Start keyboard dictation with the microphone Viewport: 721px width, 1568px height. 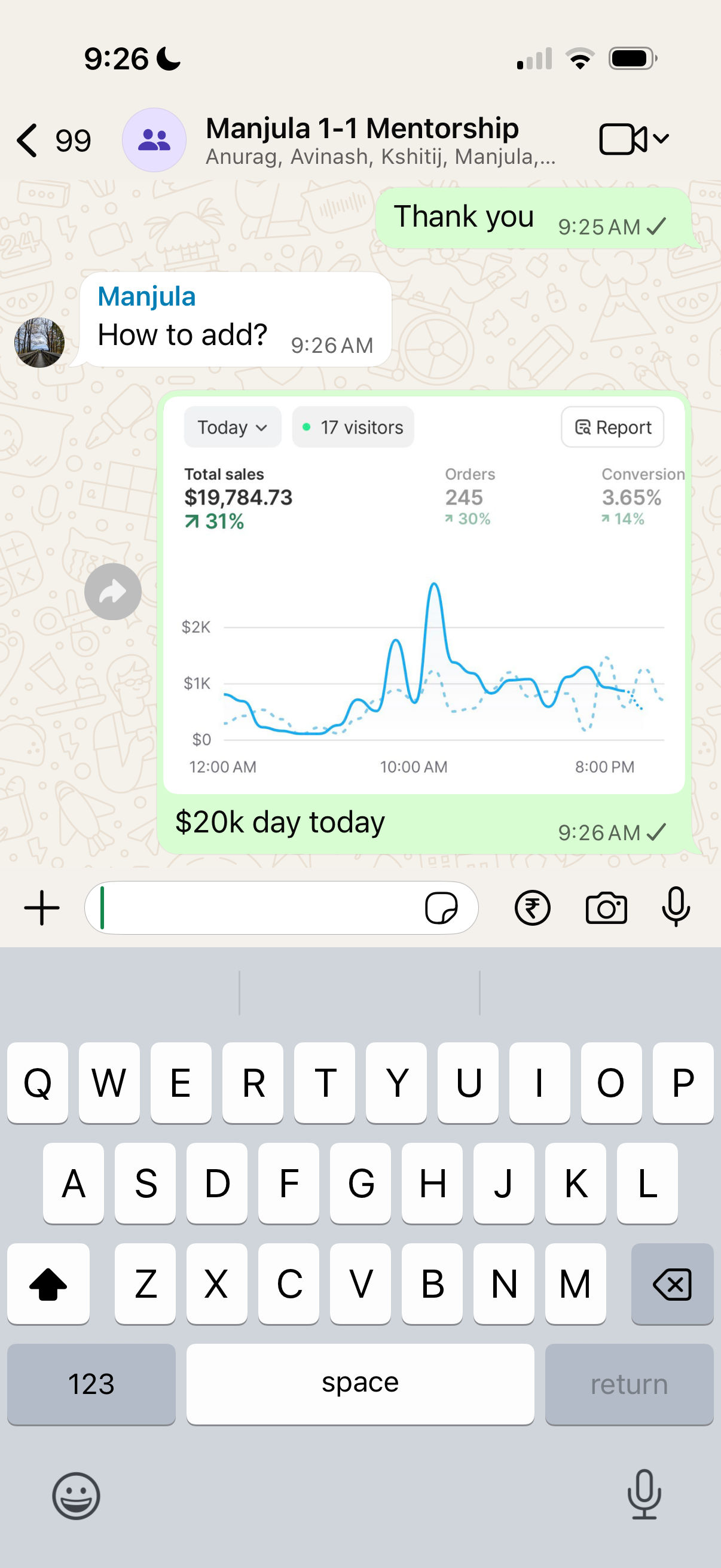coord(644,1494)
